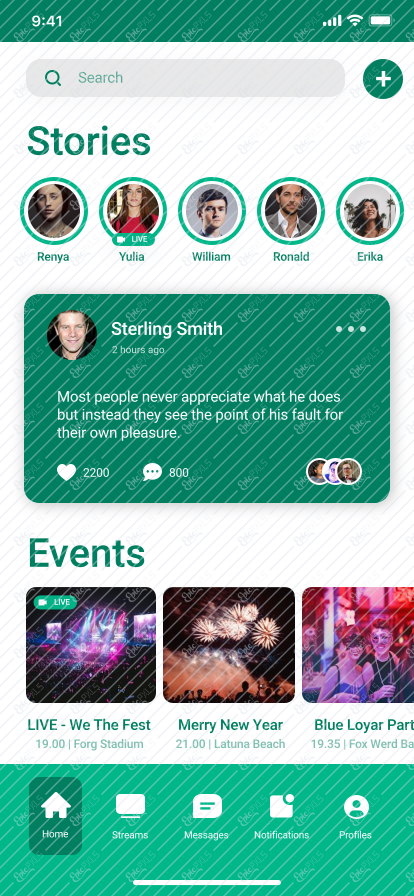The width and height of the screenshot is (414, 896).
Task: View the people who reacted to Sterling's post
Action: pos(334,471)
